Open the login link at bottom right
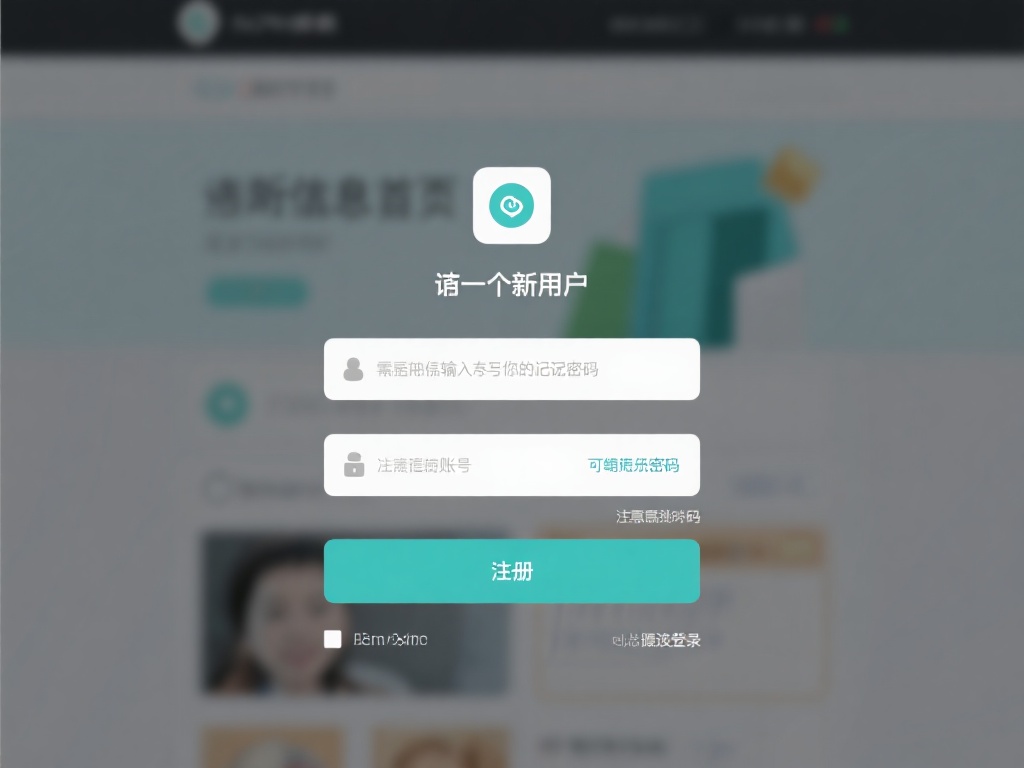This screenshot has width=1024, height=768. click(x=656, y=640)
